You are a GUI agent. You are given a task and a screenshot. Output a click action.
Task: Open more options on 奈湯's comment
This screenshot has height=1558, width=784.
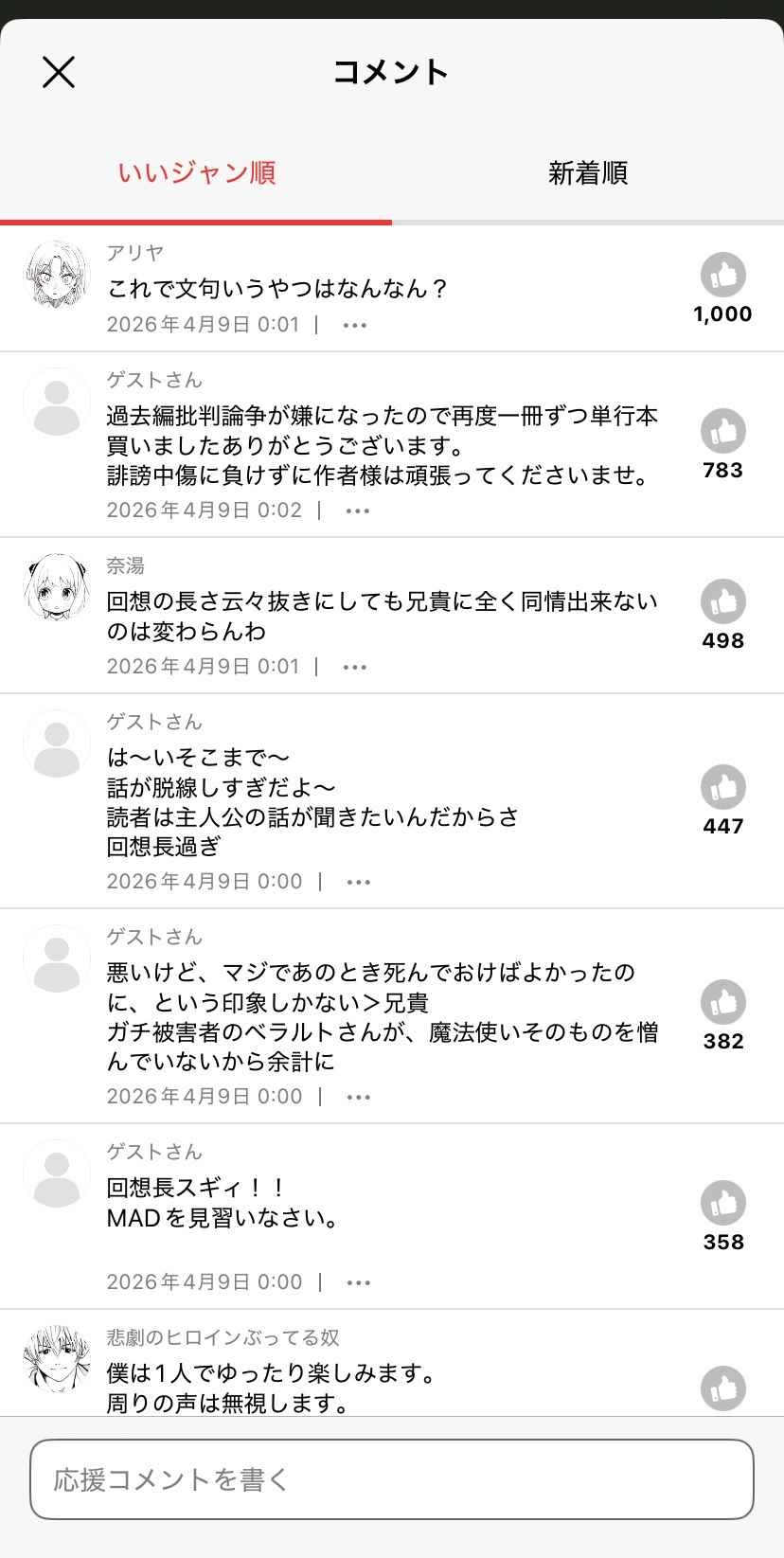point(355,667)
